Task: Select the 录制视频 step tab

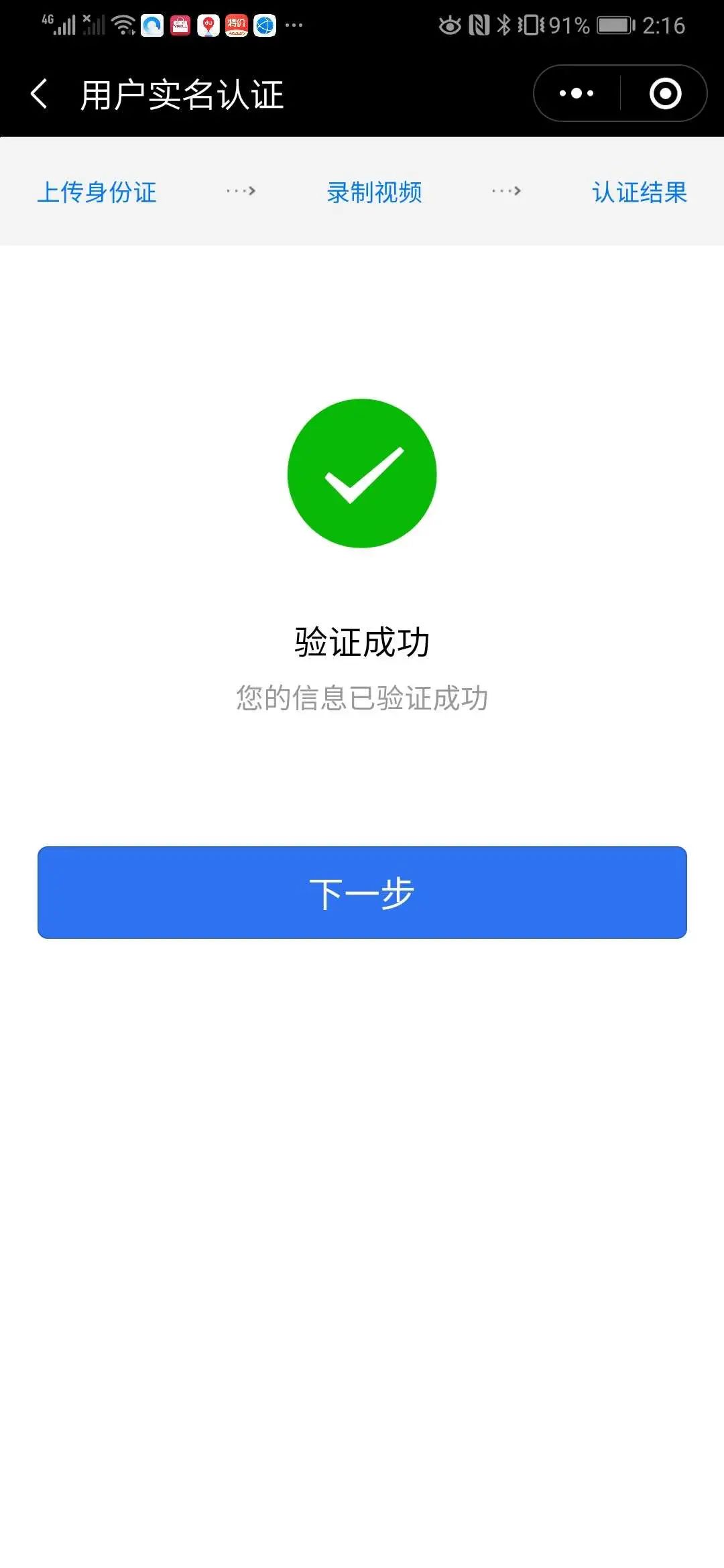Action: click(373, 193)
